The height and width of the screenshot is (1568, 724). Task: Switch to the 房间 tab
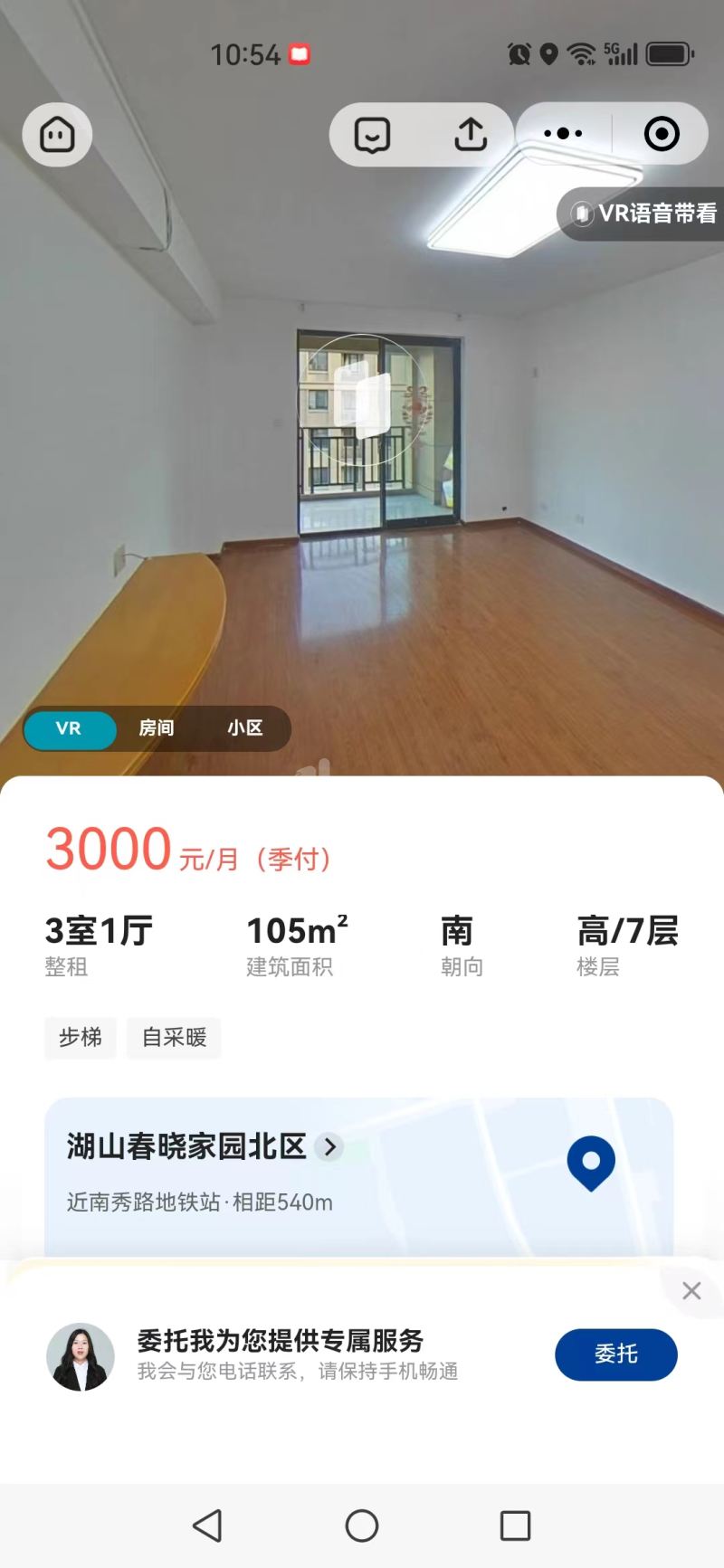click(157, 728)
